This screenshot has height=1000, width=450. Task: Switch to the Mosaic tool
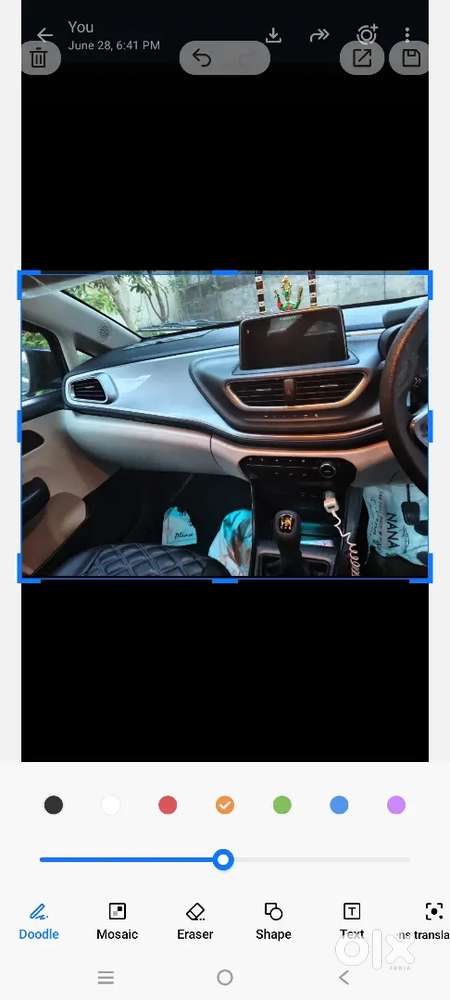[117, 922]
